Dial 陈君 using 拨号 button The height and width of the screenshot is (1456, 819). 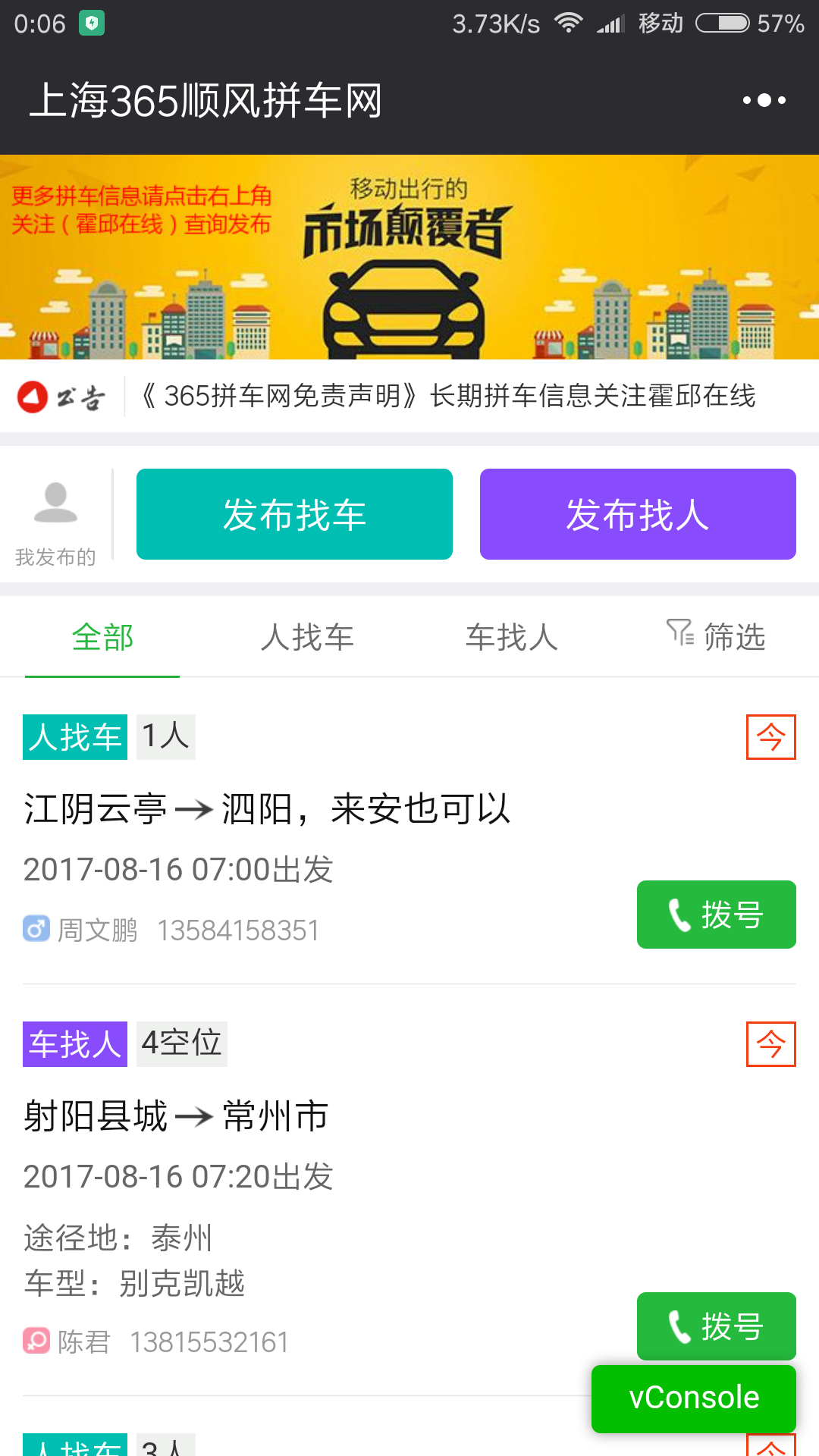[x=717, y=1326]
